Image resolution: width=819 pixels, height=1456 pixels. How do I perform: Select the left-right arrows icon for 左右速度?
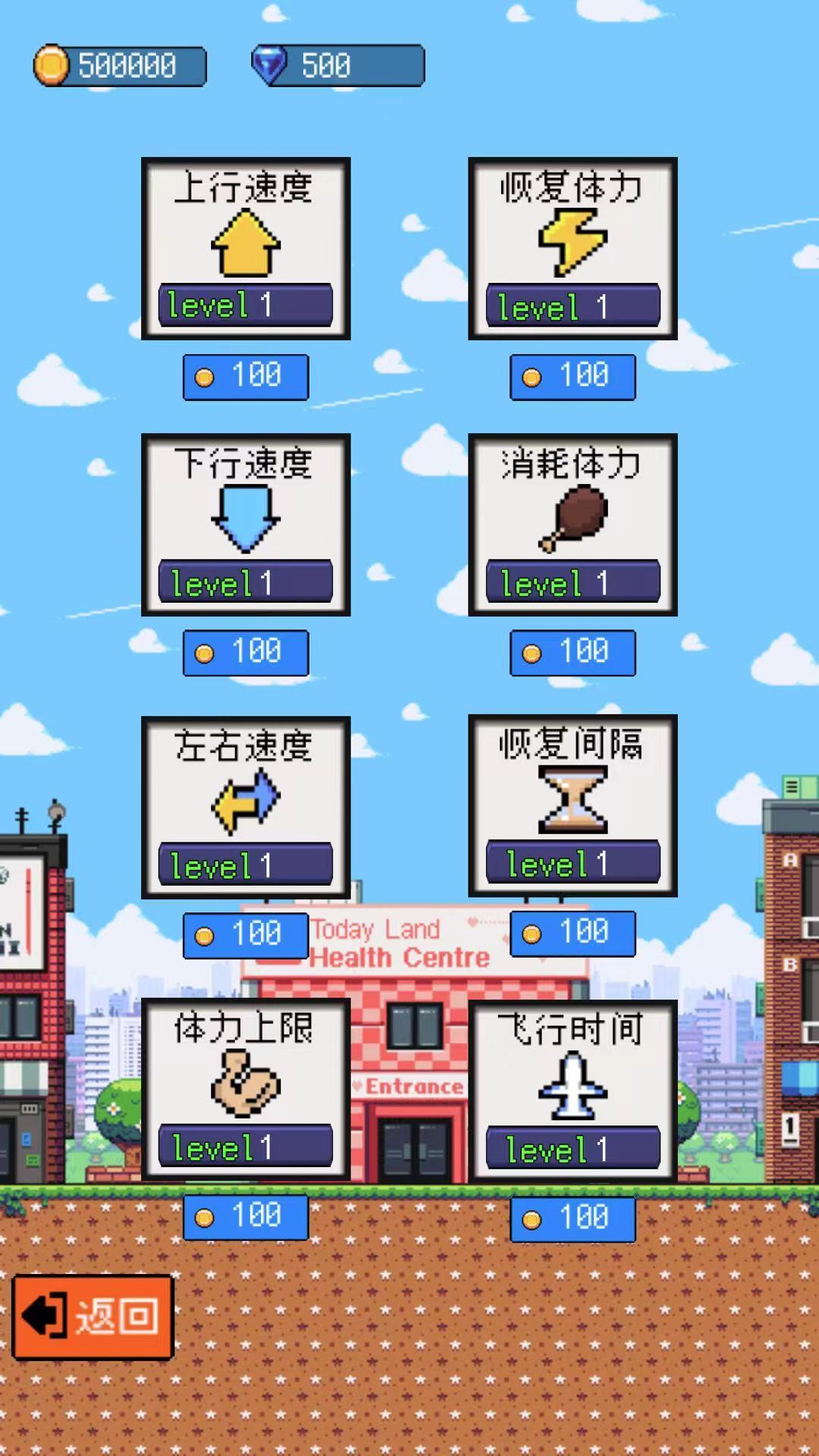244,800
